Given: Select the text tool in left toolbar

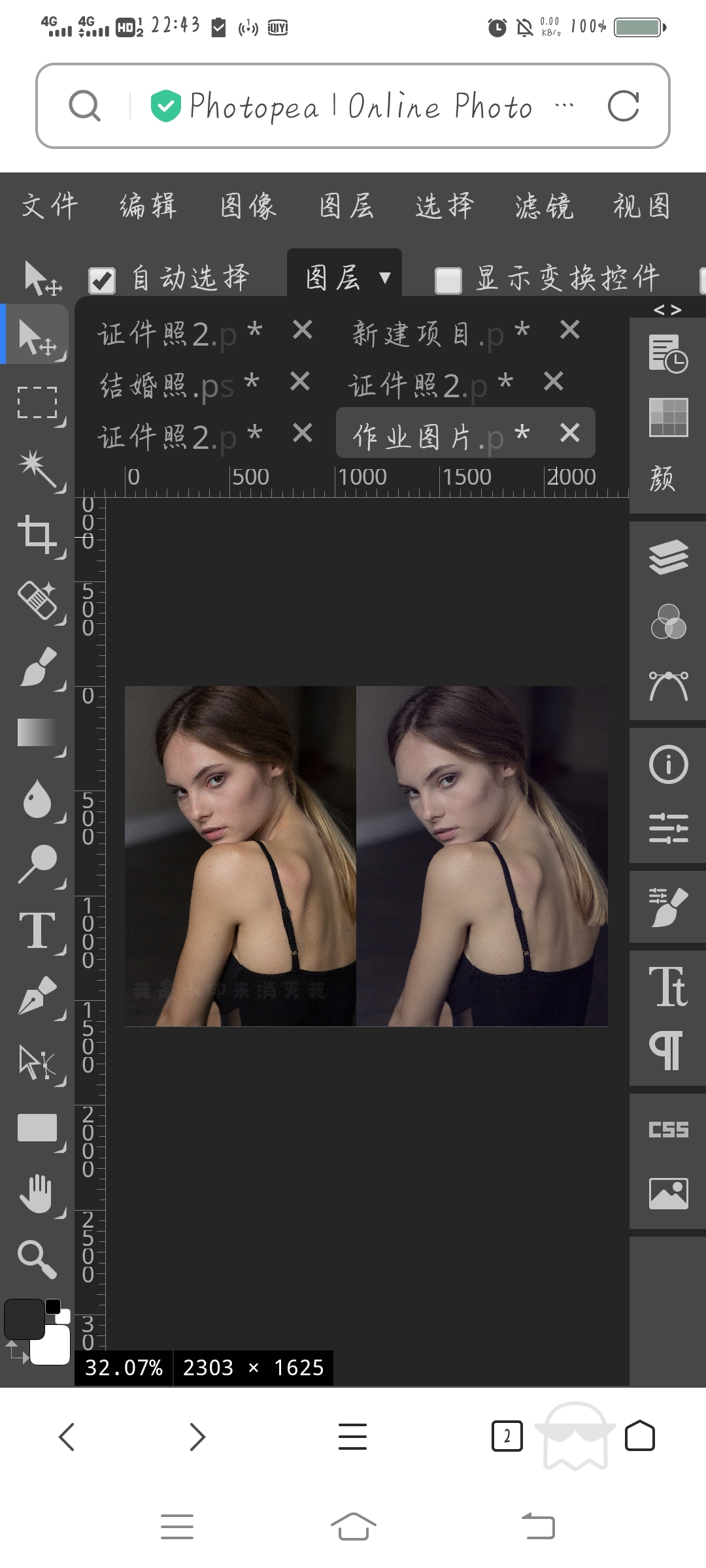Looking at the screenshot, I should pyautogui.click(x=37, y=930).
